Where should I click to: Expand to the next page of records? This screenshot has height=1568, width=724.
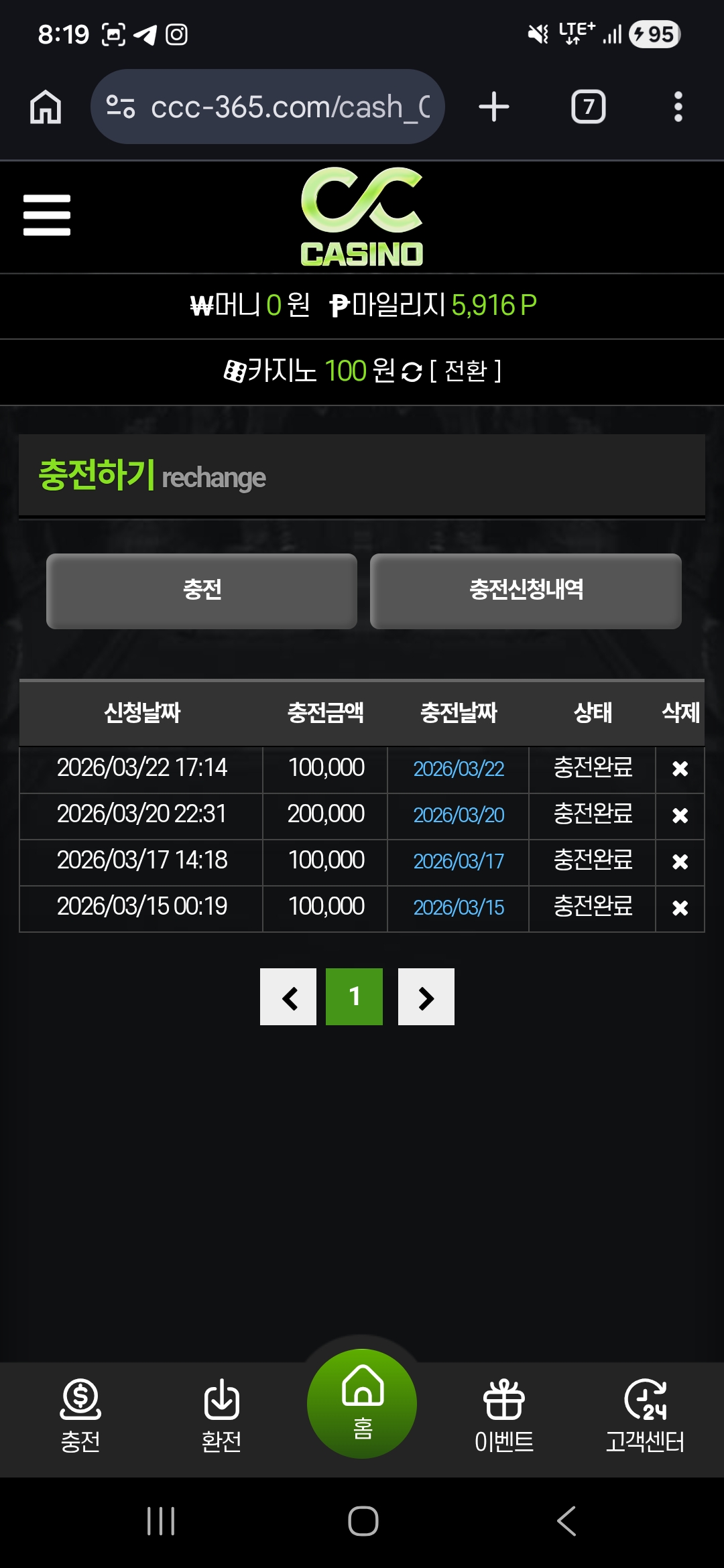tap(426, 996)
